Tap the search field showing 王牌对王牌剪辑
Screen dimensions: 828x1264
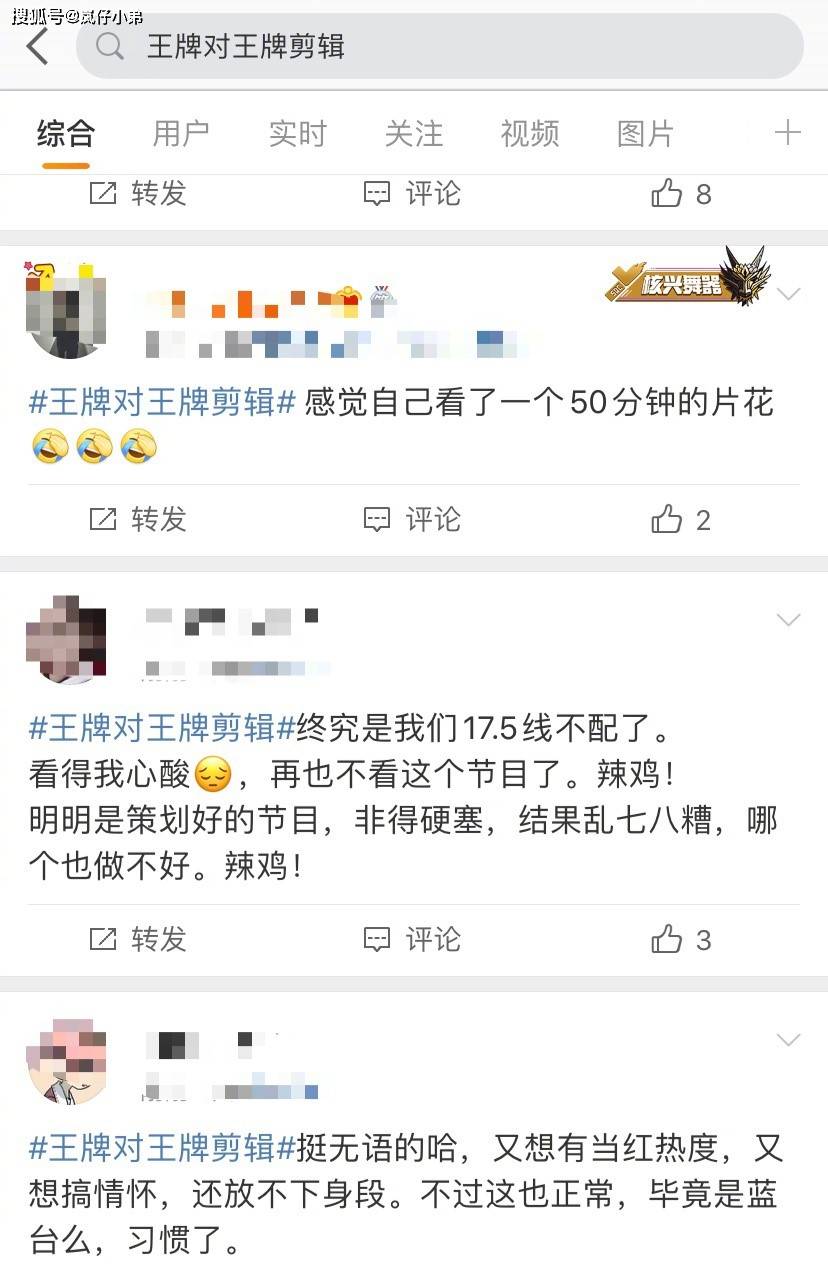pyautogui.click(x=440, y=46)
